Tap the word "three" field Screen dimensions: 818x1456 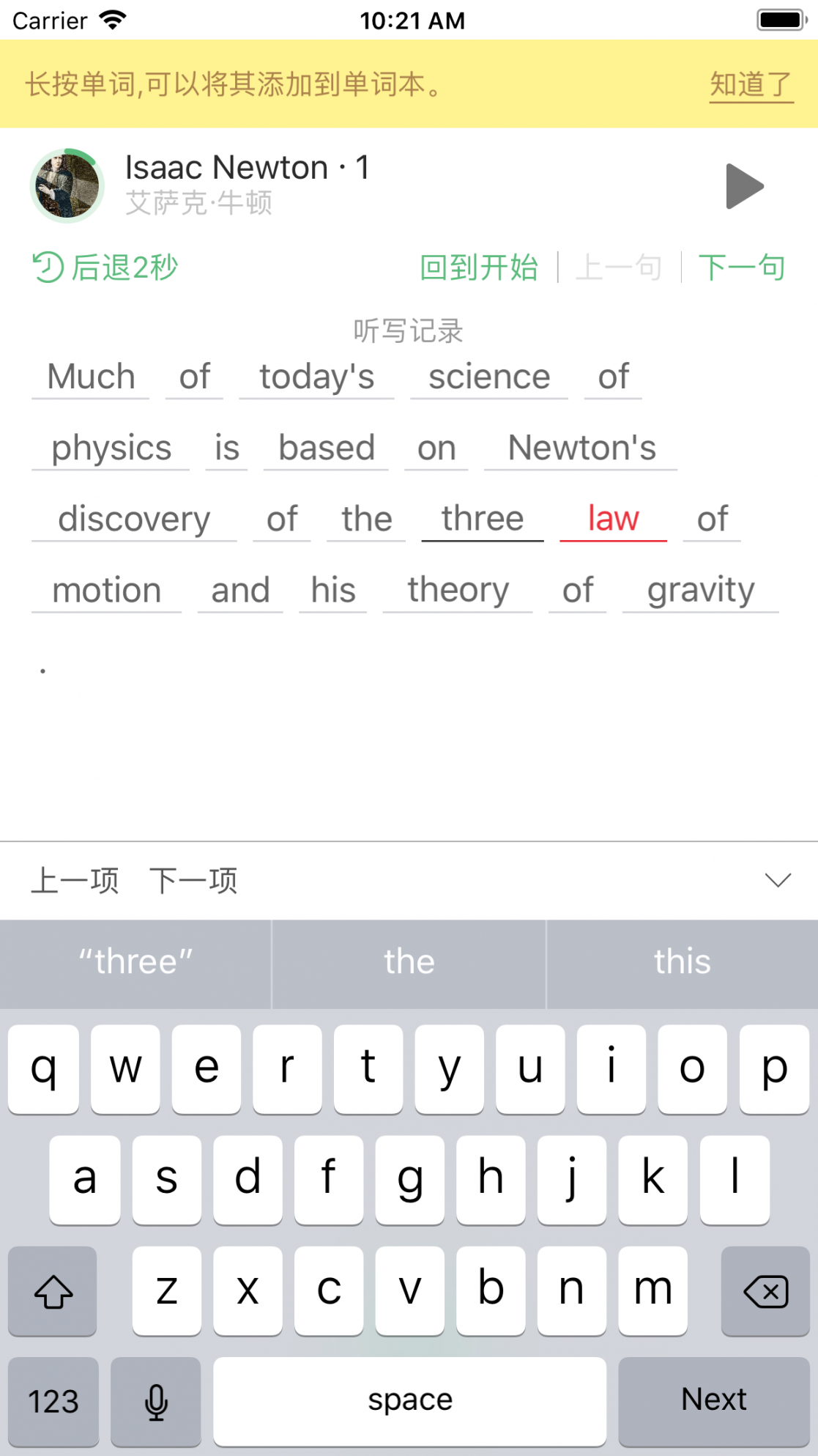point(482,519)
